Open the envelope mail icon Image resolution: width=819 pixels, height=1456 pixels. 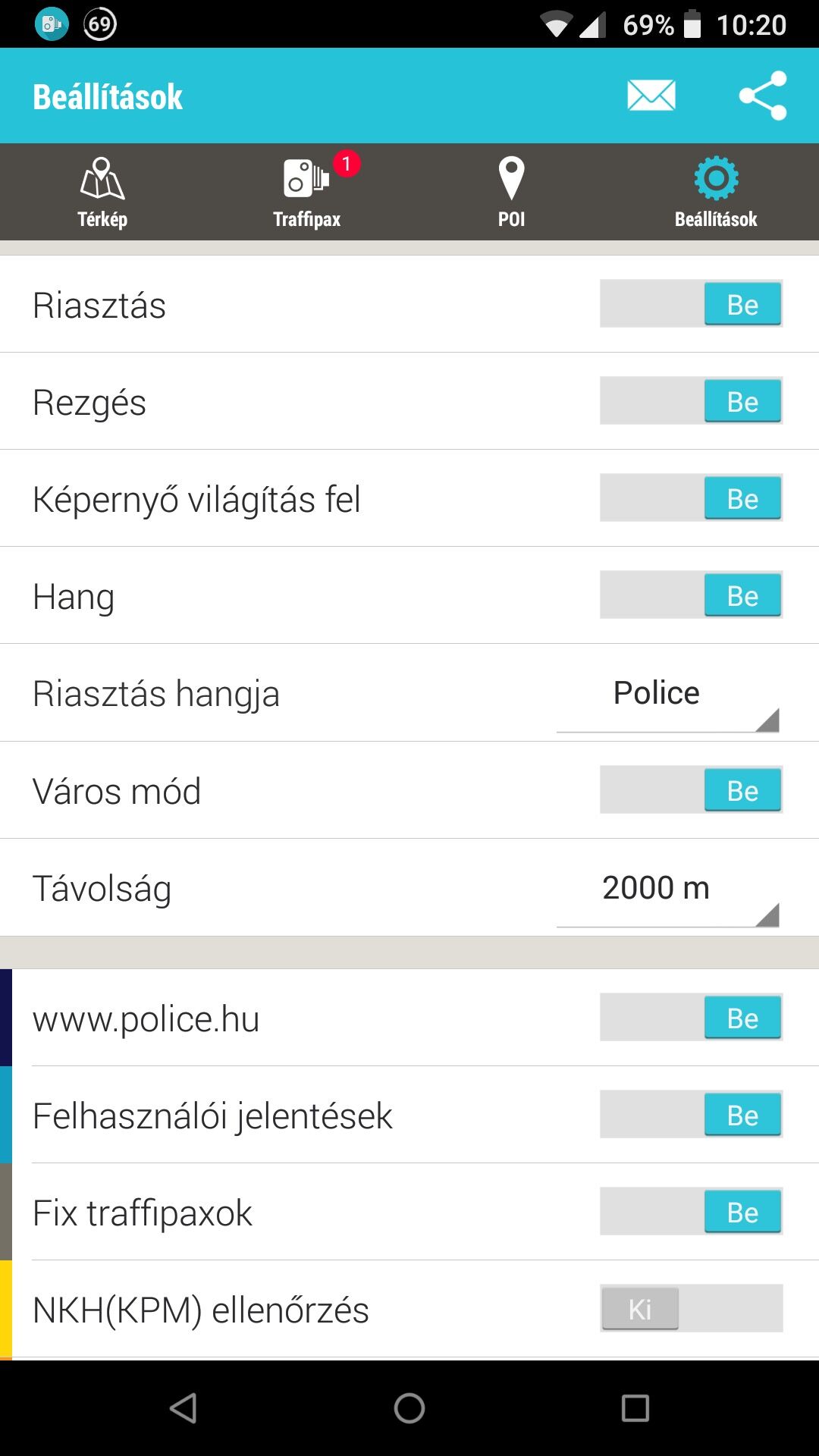coord(651,96)
